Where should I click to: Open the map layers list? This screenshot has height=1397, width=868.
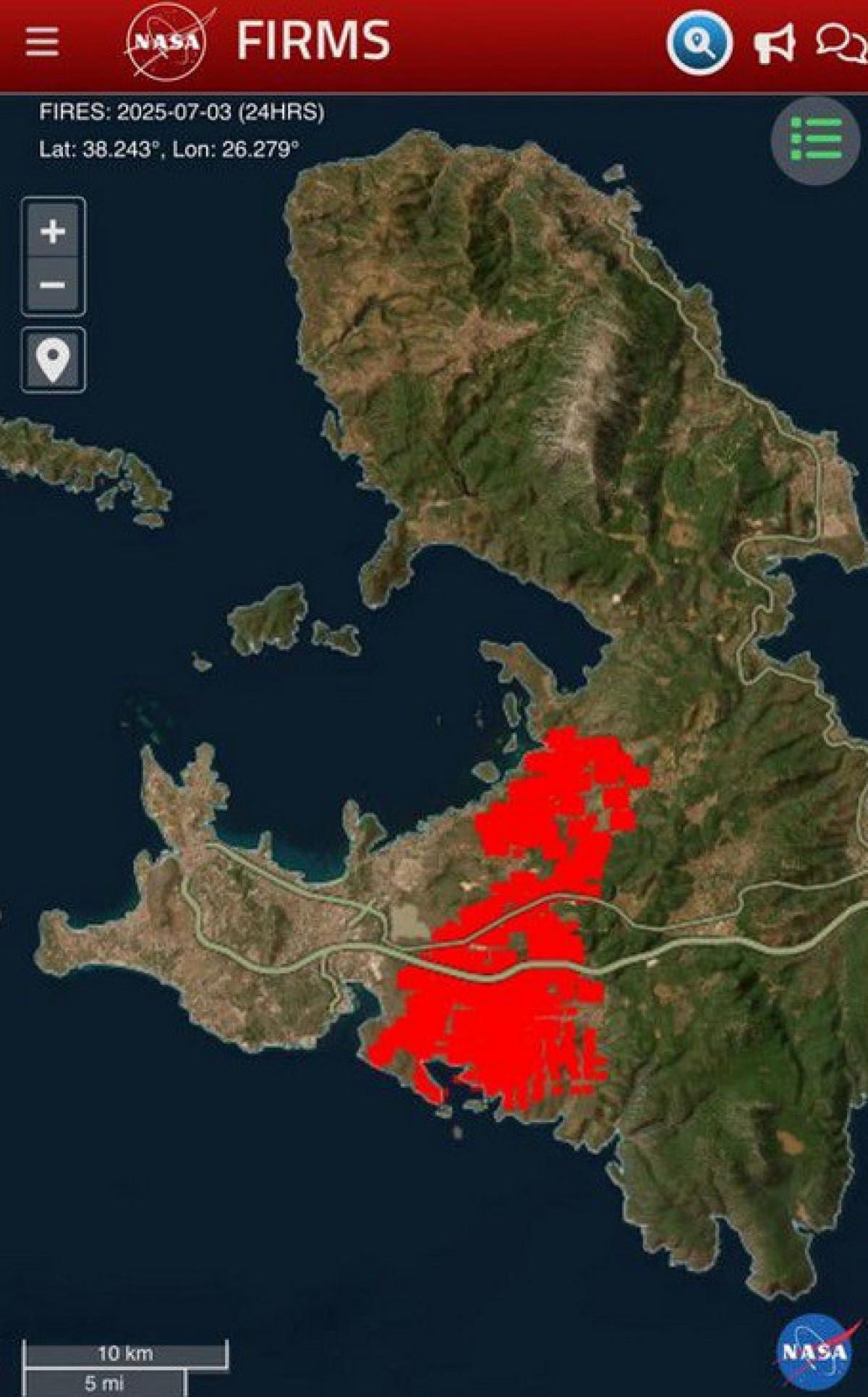(815, 140)
